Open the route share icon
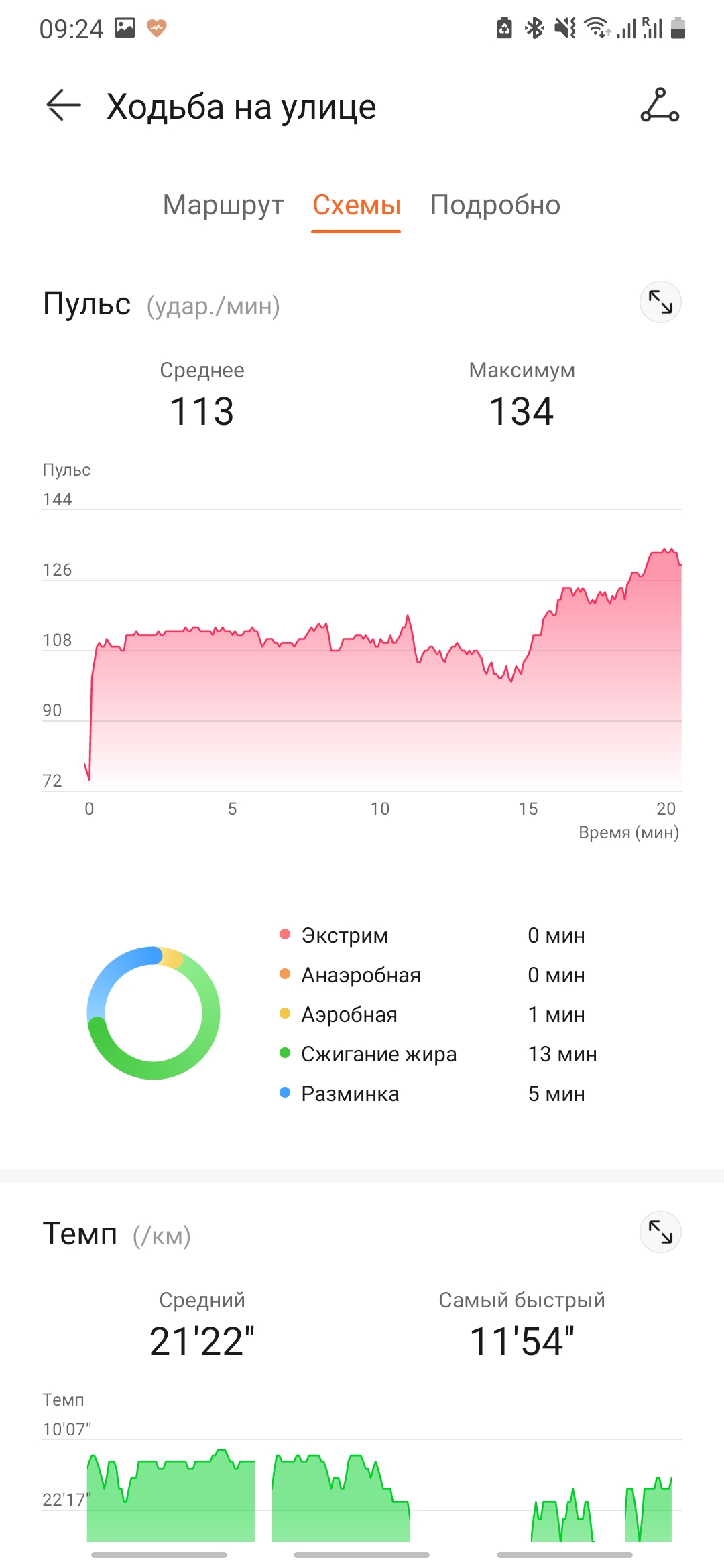724x1568 pixels. coord(660,106)
